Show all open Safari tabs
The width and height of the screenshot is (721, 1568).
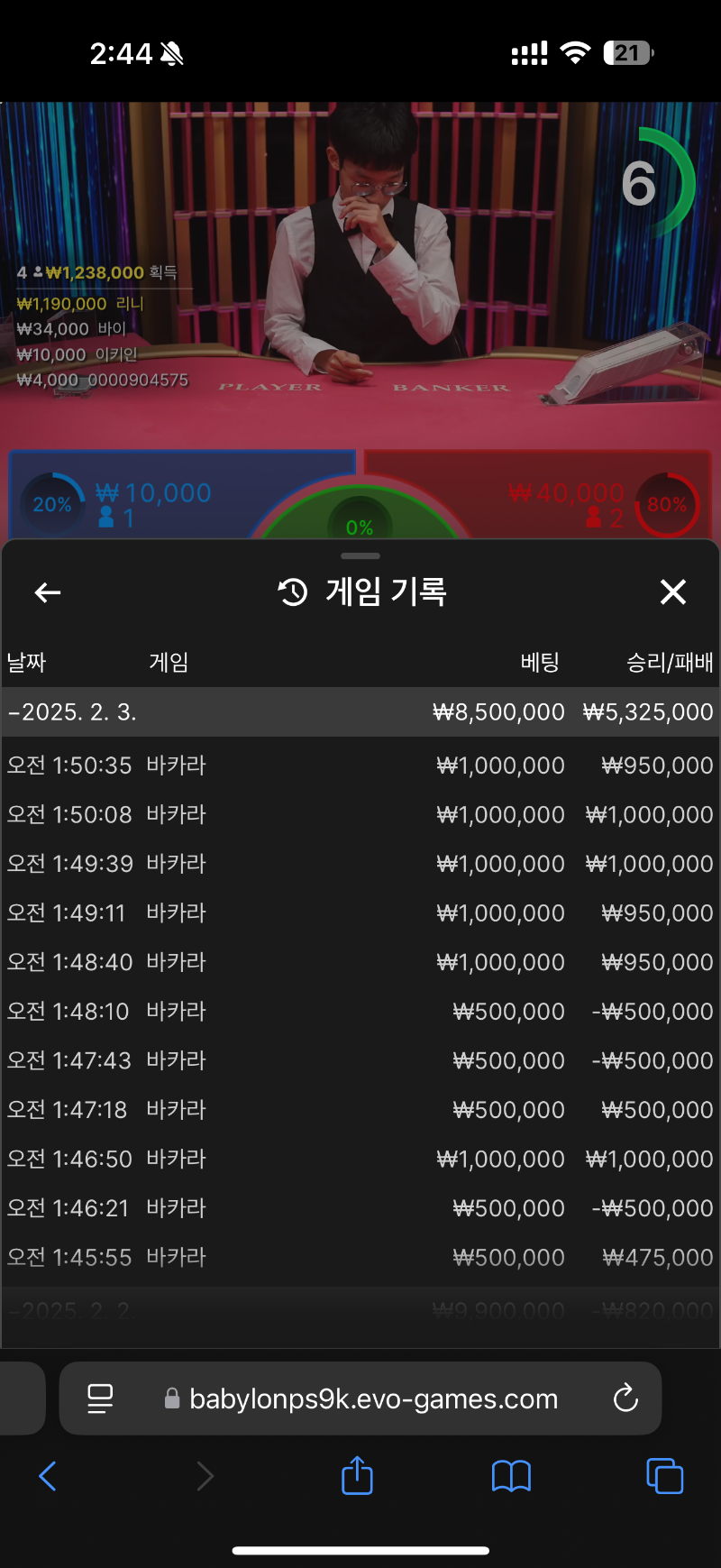[664, 1476]
